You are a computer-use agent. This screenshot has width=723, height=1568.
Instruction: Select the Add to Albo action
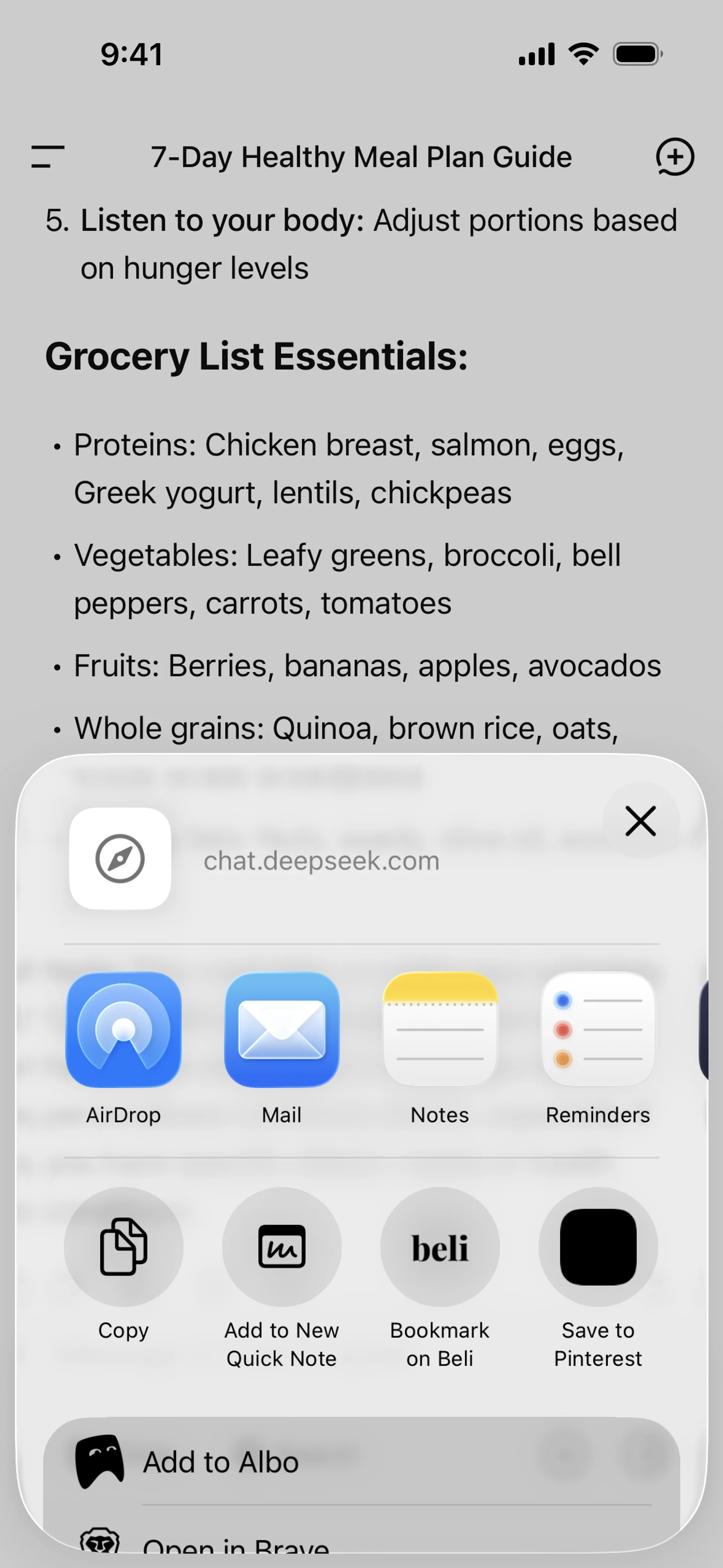tap(361, 1462)
